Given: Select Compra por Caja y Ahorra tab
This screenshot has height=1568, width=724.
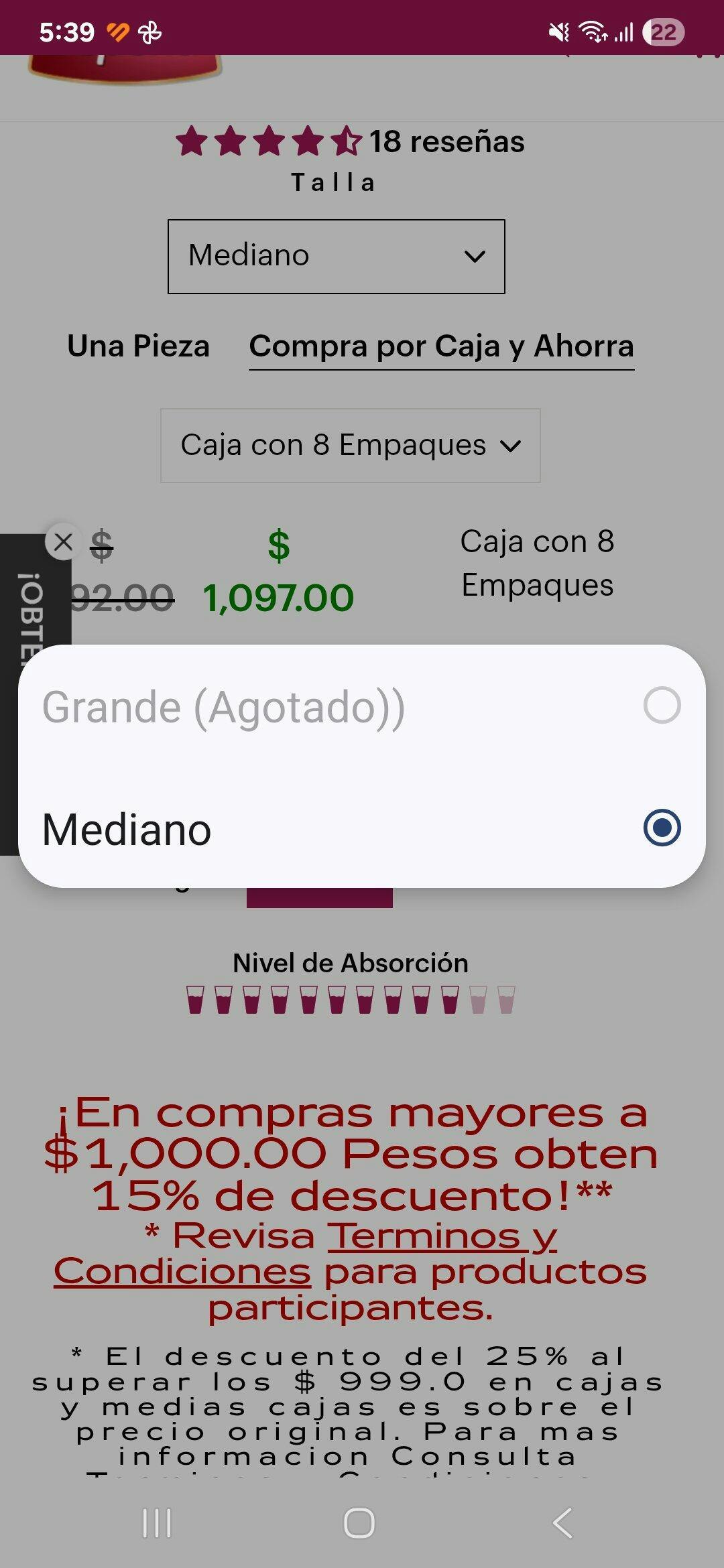Looking at the screenshot, I should (441, 347).
